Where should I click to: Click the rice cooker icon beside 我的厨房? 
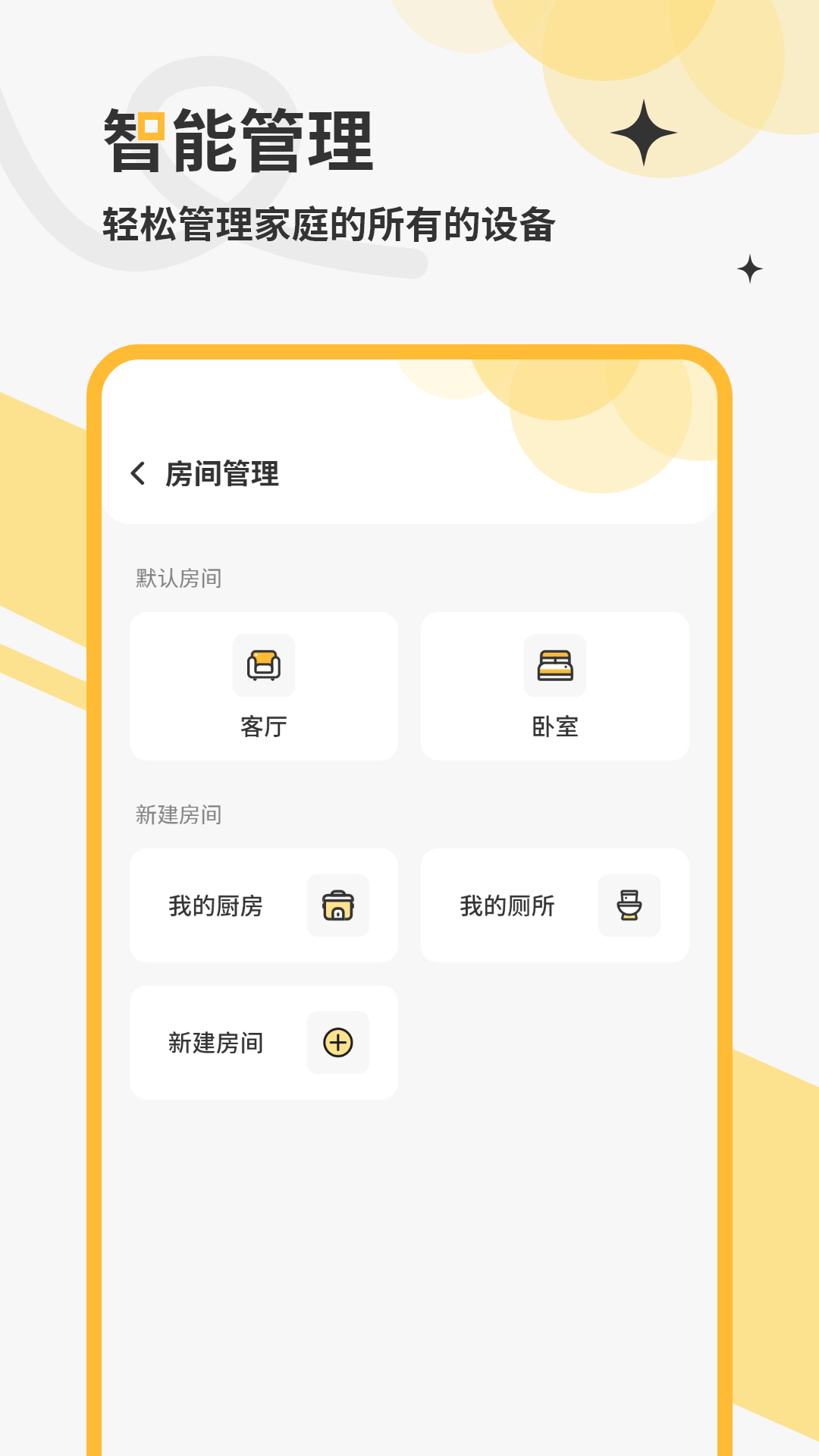339,905
